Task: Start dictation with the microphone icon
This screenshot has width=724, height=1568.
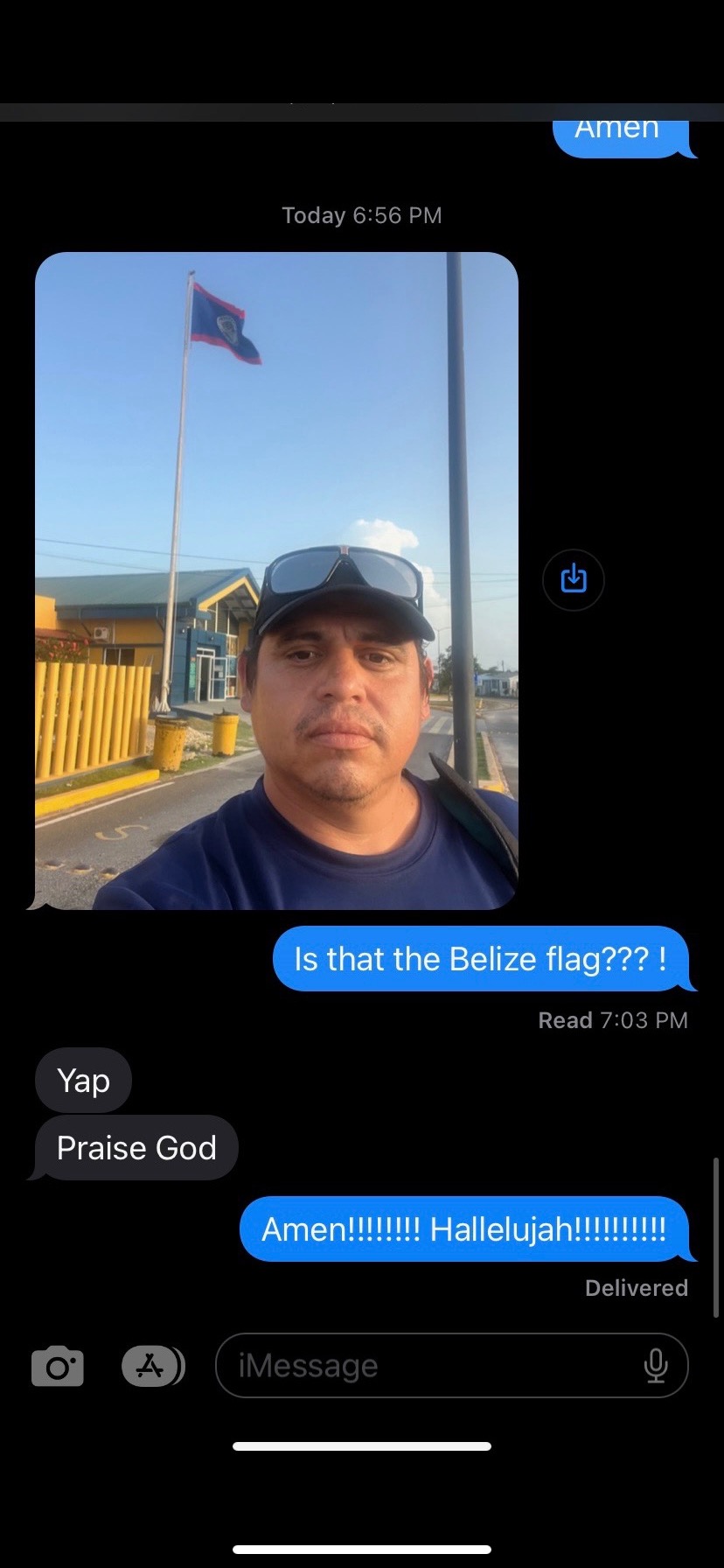Action: [x=656, y=1366]
